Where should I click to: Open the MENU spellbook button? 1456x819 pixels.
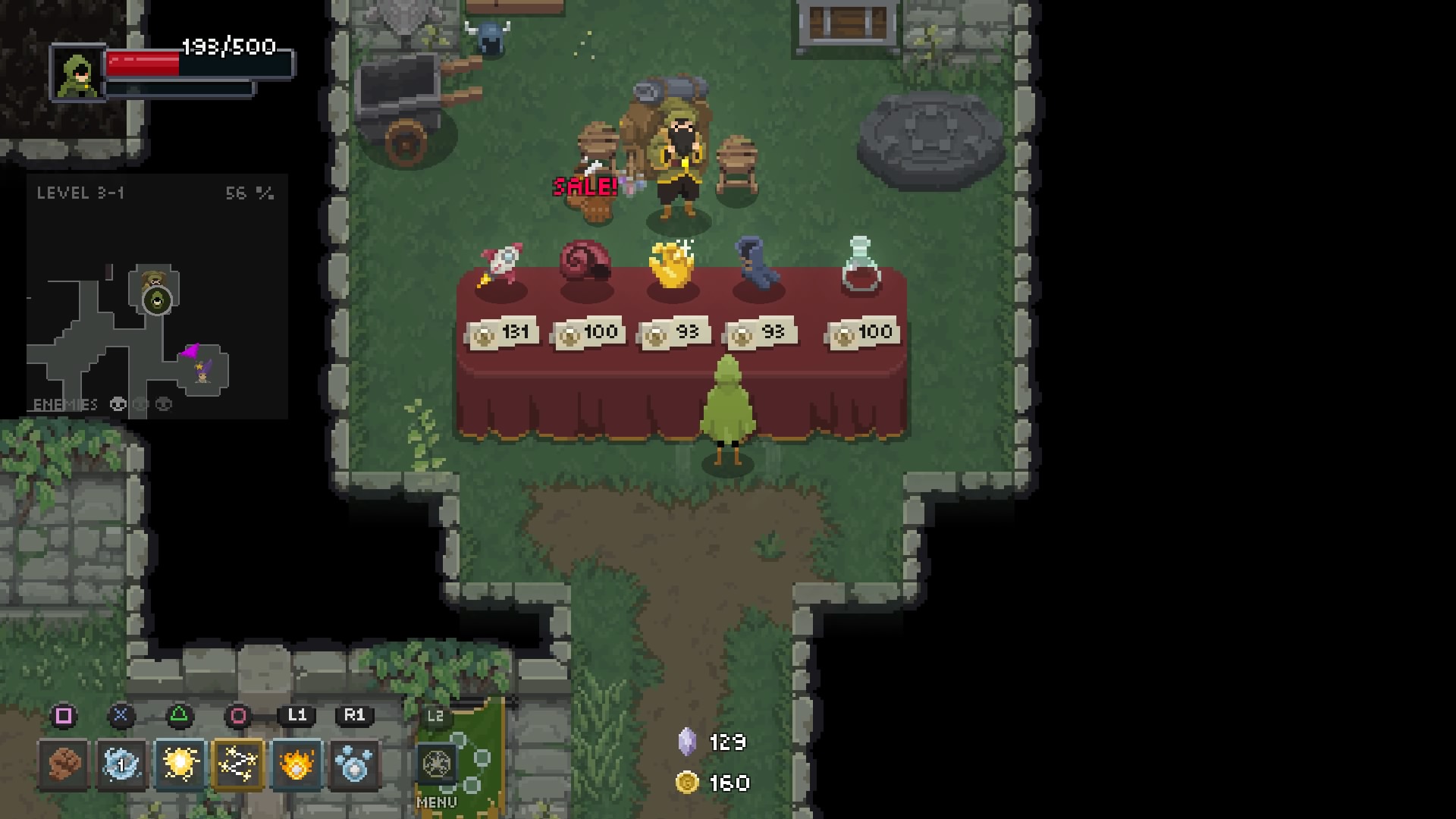437,766
